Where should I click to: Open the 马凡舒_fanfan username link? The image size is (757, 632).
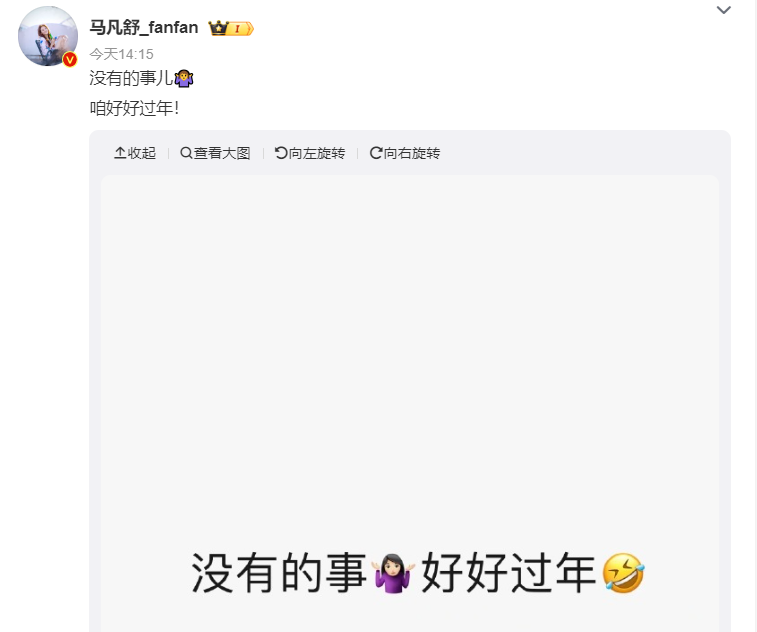pos(144,28)
